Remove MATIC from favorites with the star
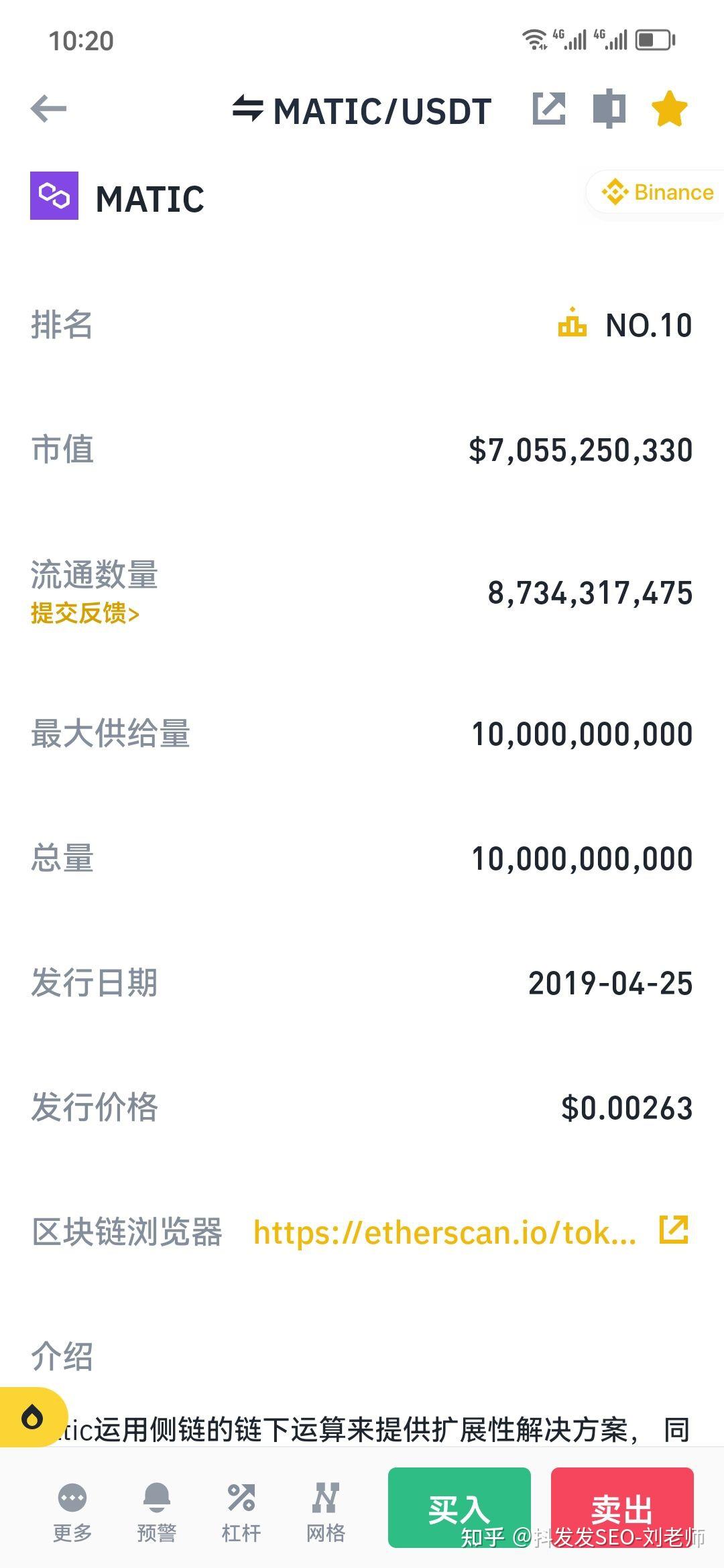The height and width of the screenshot is (1568, 724). [x=670, y=109]
